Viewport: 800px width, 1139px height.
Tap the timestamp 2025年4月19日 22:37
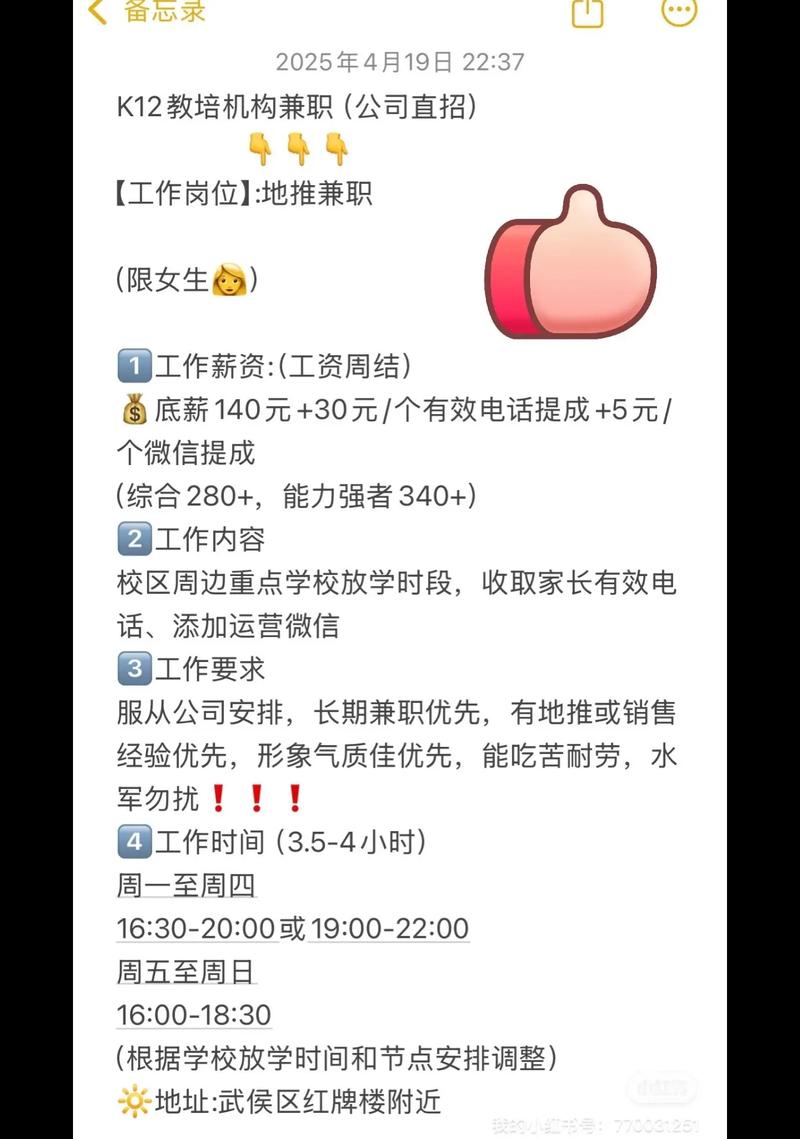400,61
